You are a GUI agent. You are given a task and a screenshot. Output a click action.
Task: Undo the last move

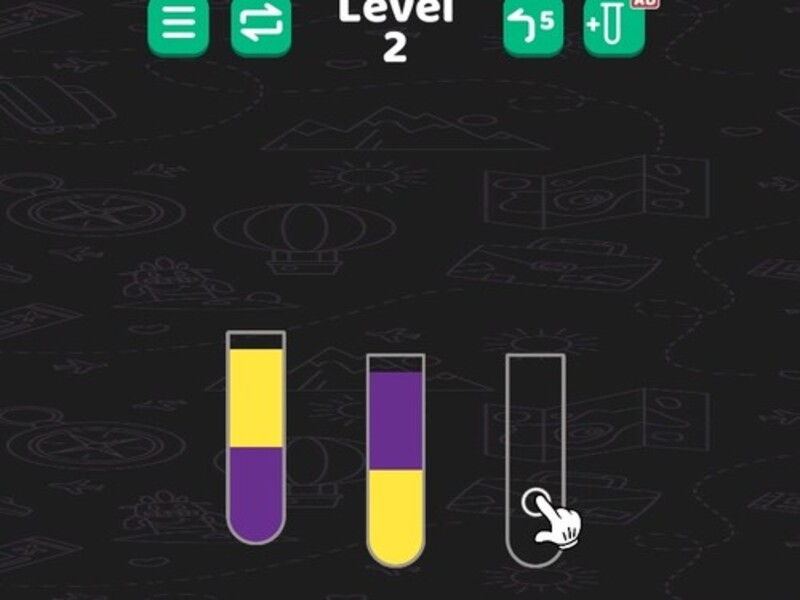coord(533,26)
